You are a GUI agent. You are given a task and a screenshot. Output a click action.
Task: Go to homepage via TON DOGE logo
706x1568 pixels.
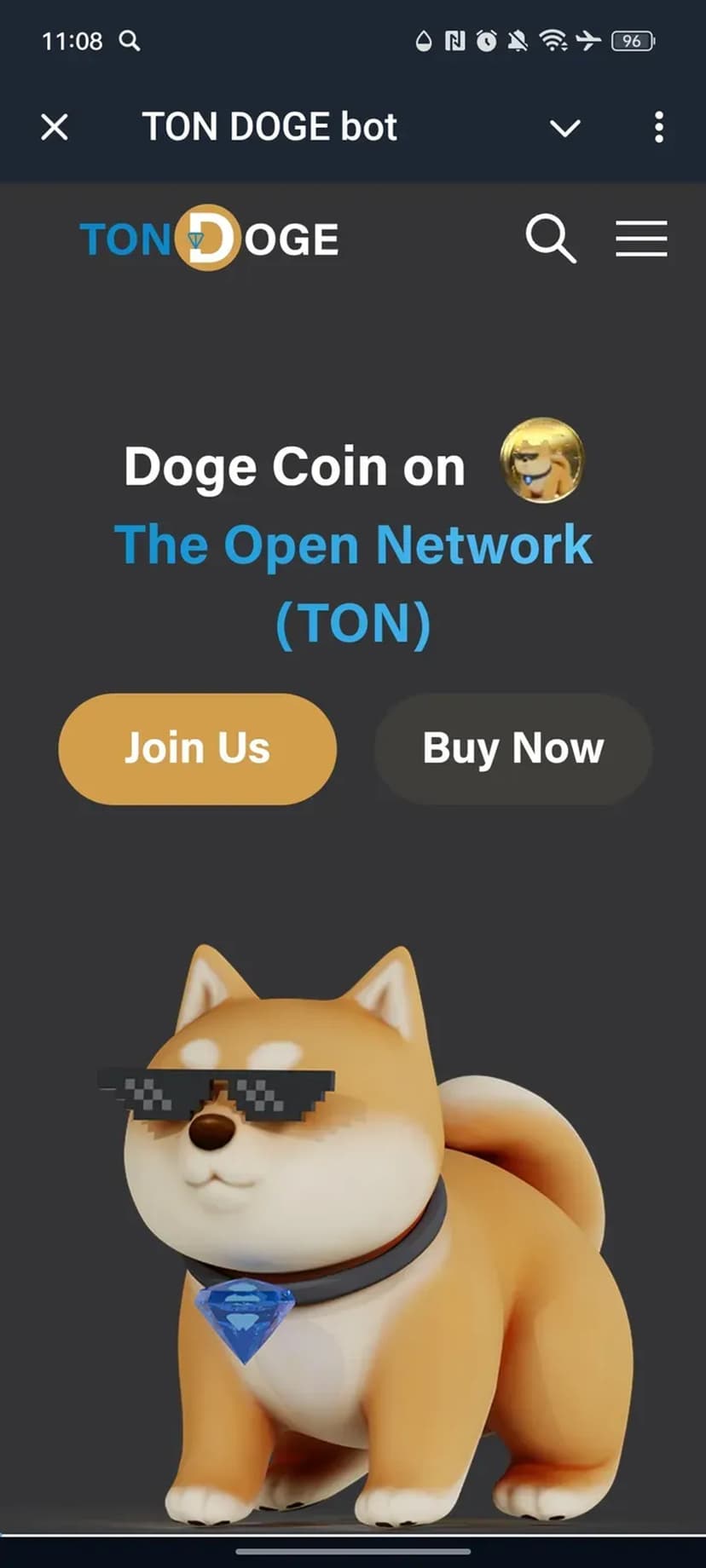pos(209,238)
